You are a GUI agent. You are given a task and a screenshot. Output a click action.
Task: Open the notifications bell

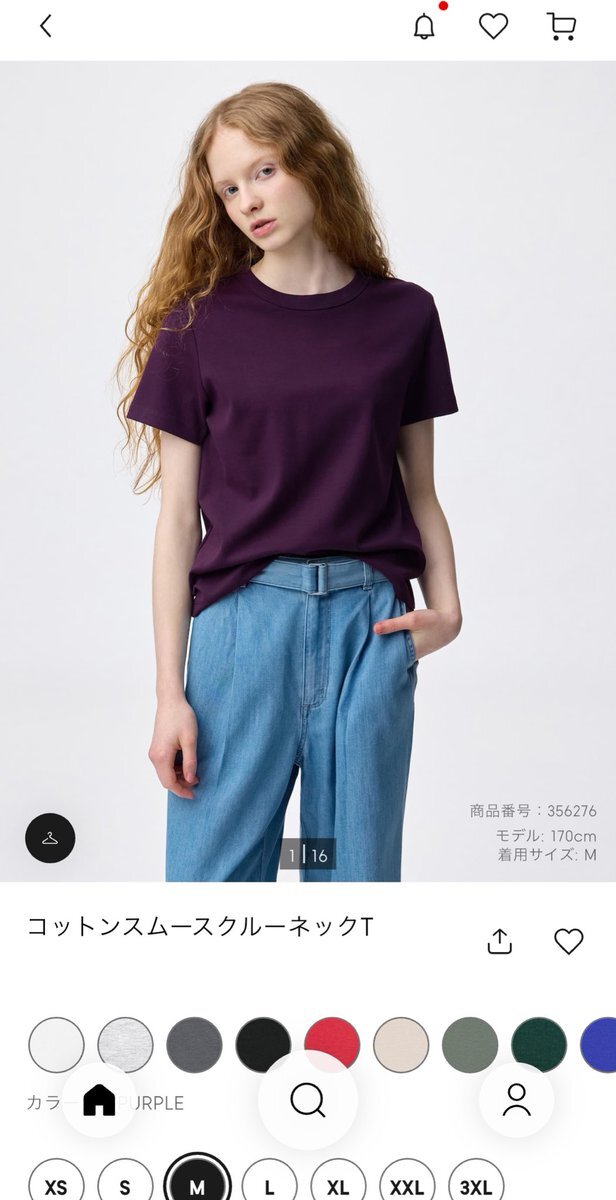(x=425, y=27)
